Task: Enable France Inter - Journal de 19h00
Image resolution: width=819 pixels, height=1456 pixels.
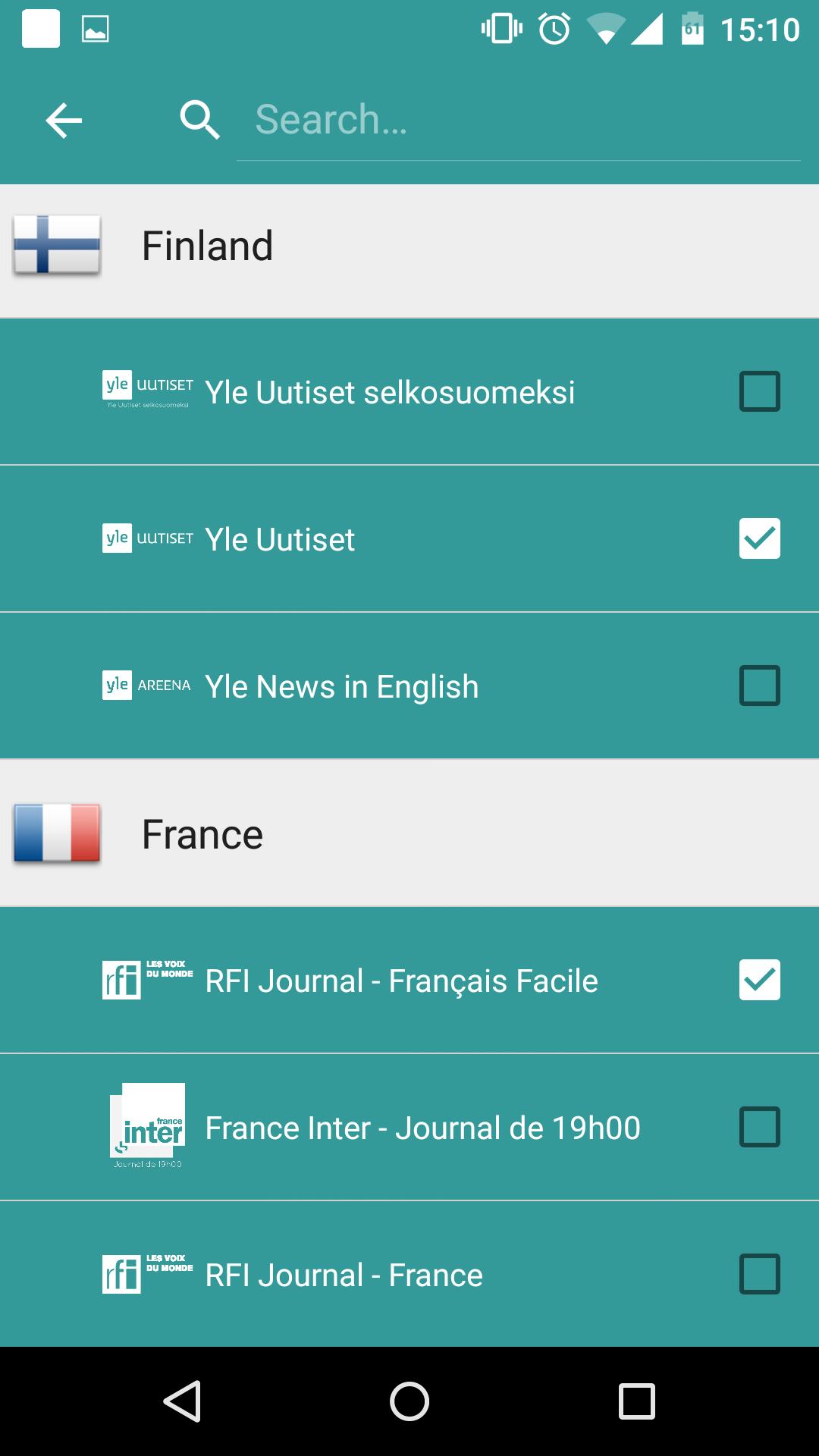Action: tap(759, 1127)
